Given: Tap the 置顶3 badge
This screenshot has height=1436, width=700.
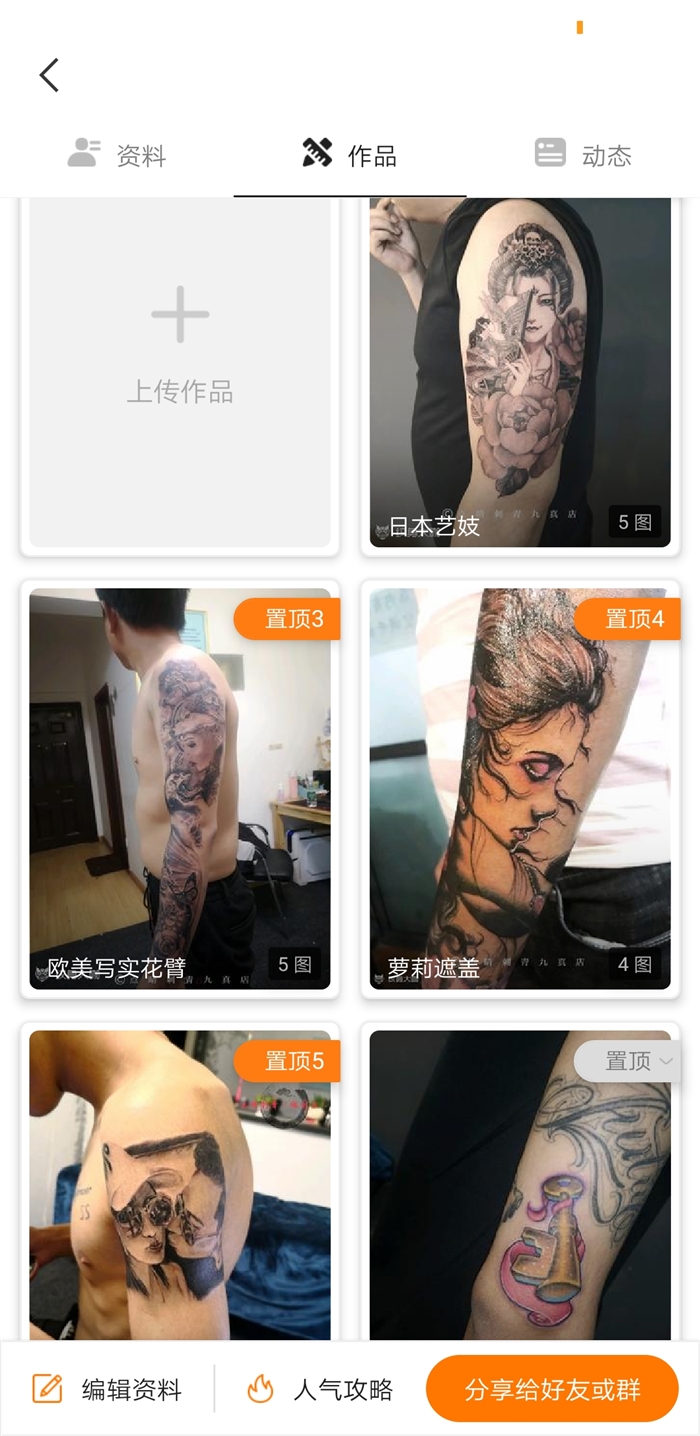Looking at the screenshot, I should (287, 619).
